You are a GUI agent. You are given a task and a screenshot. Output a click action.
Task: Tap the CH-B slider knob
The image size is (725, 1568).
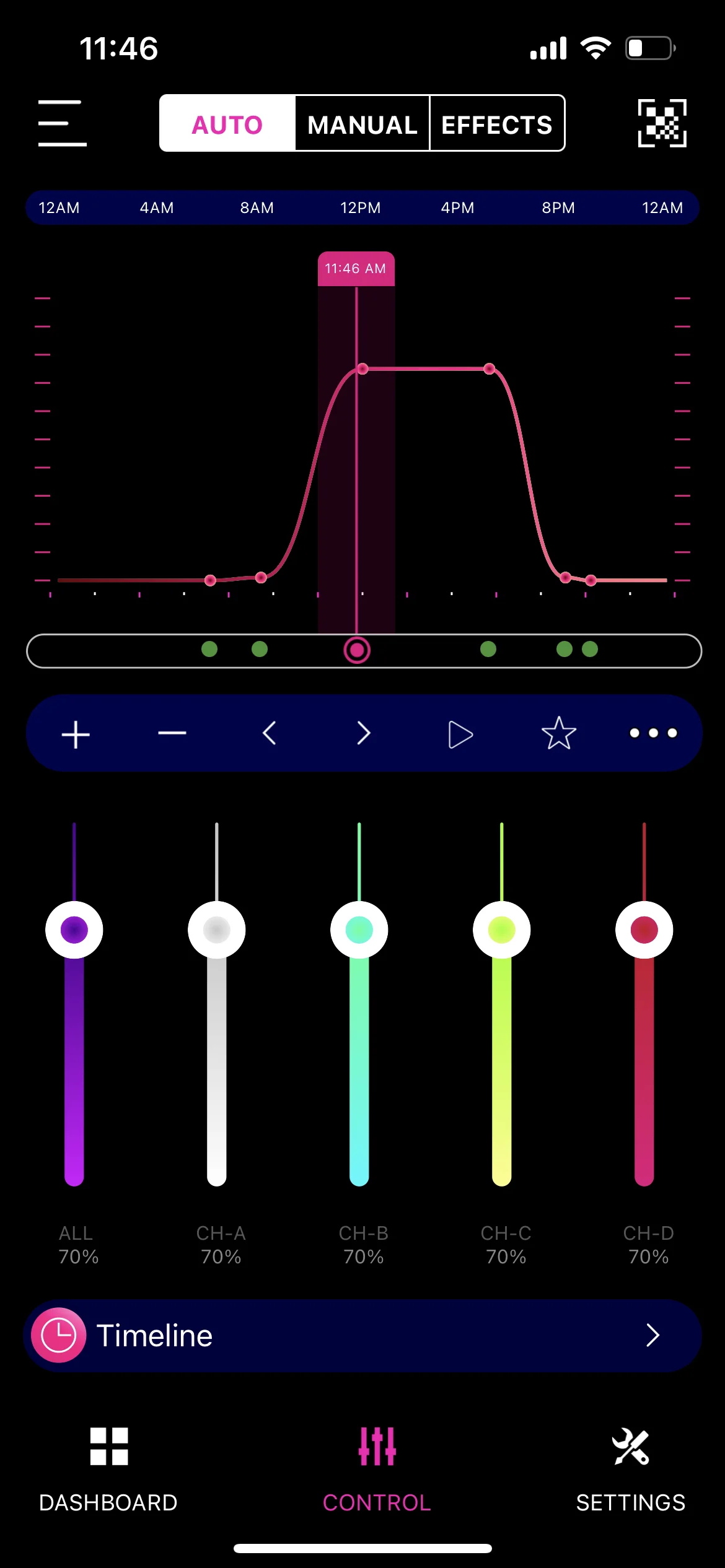tap(359, 930)
